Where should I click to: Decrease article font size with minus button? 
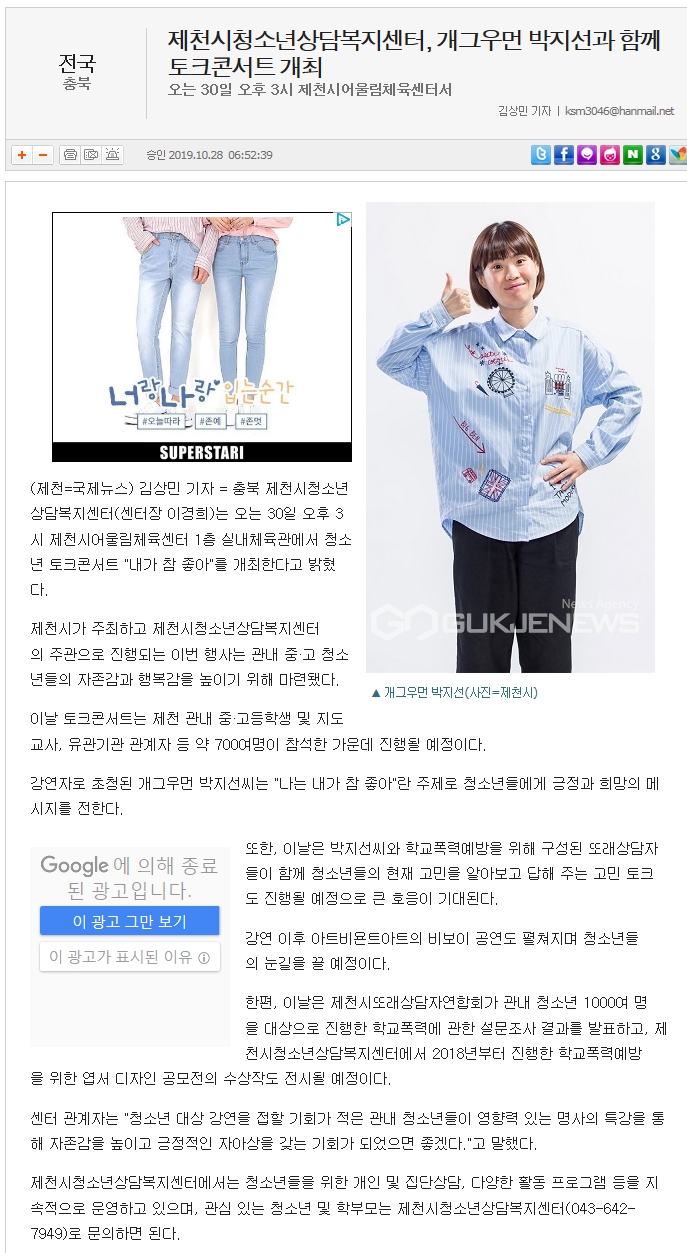(x=43, y=155)
